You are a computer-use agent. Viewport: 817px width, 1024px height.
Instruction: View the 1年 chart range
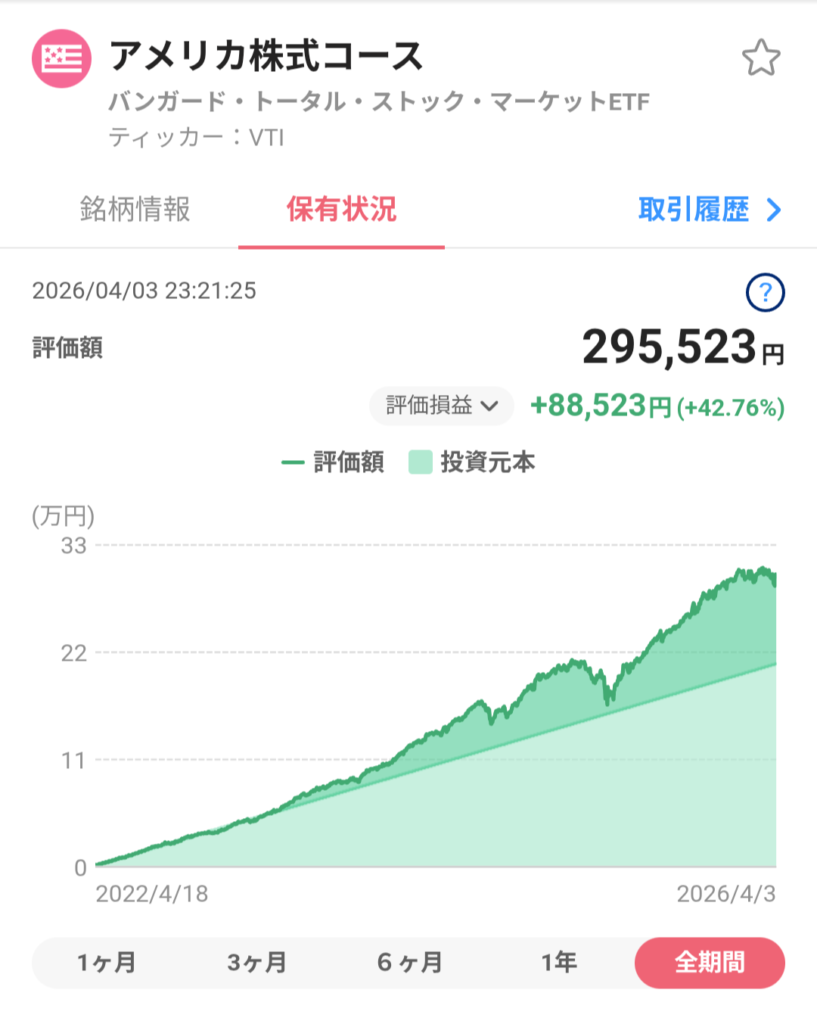559,963
